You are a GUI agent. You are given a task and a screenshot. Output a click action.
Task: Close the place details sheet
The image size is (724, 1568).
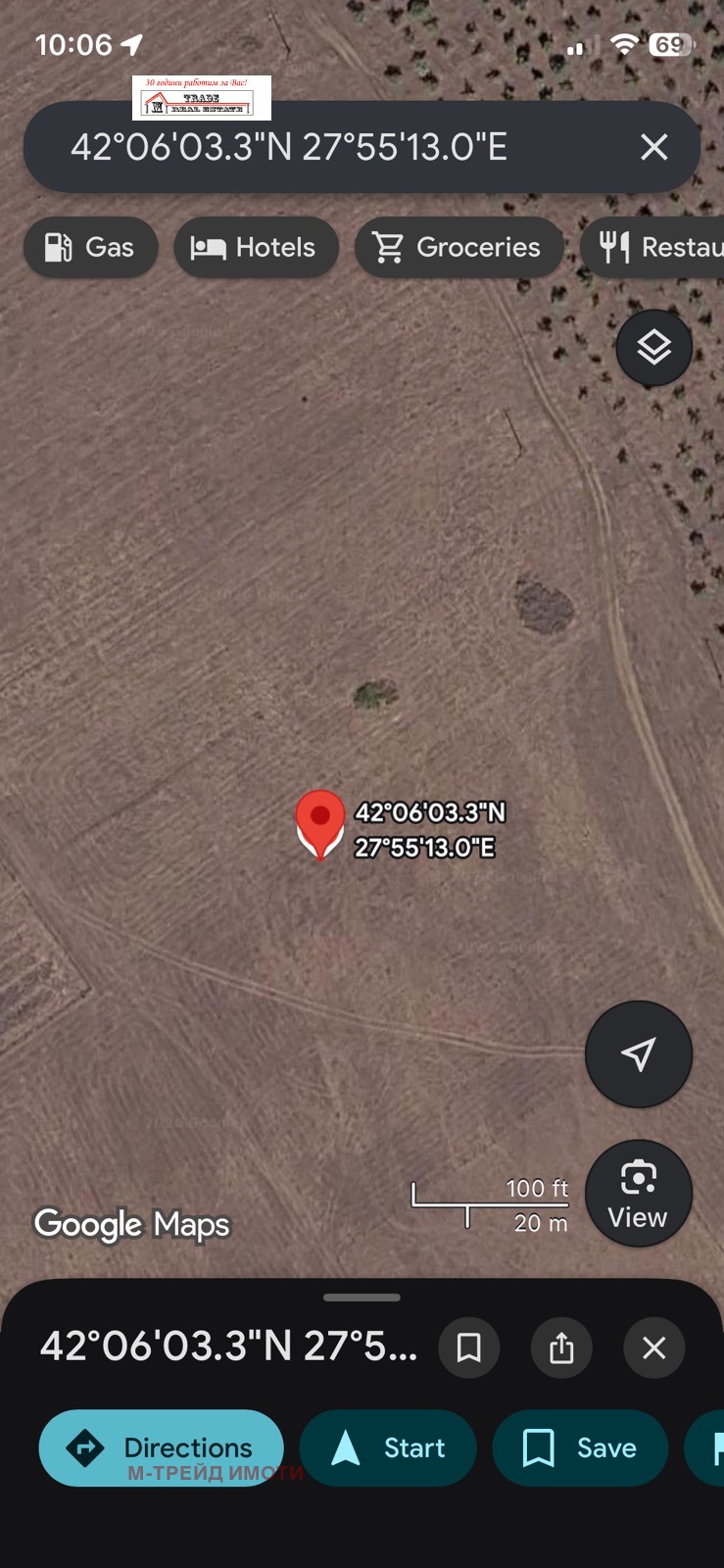654,1348
